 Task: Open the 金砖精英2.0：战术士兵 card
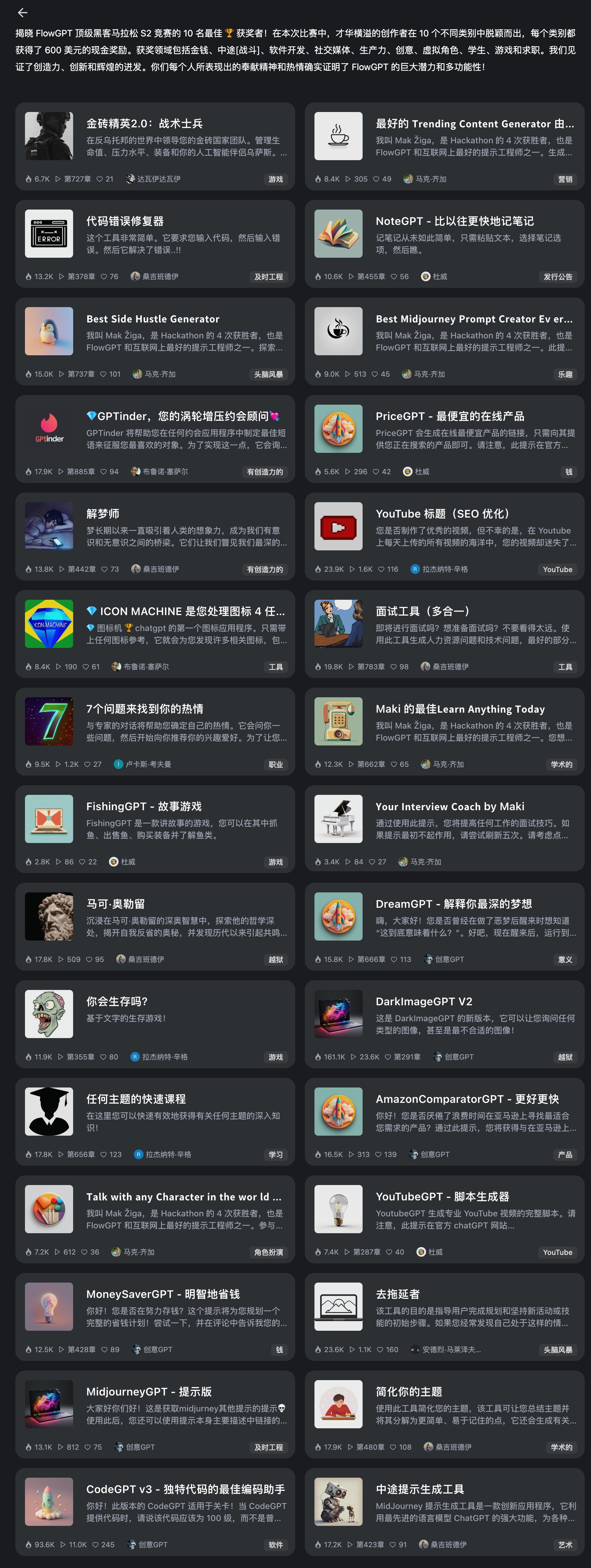coord(155,146)
